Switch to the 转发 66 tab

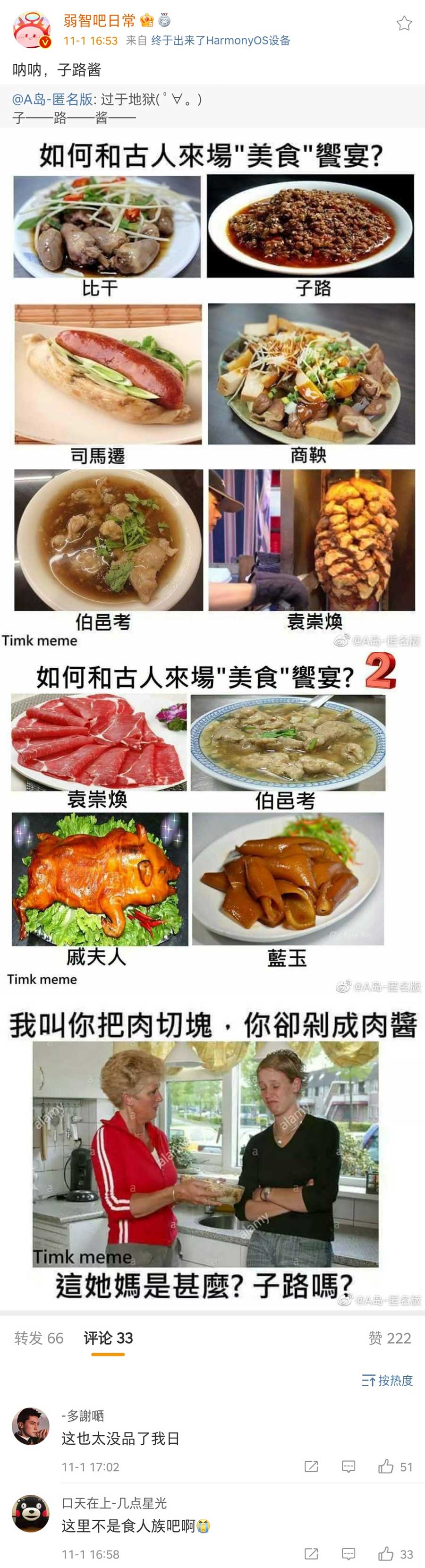(39, 1338)
